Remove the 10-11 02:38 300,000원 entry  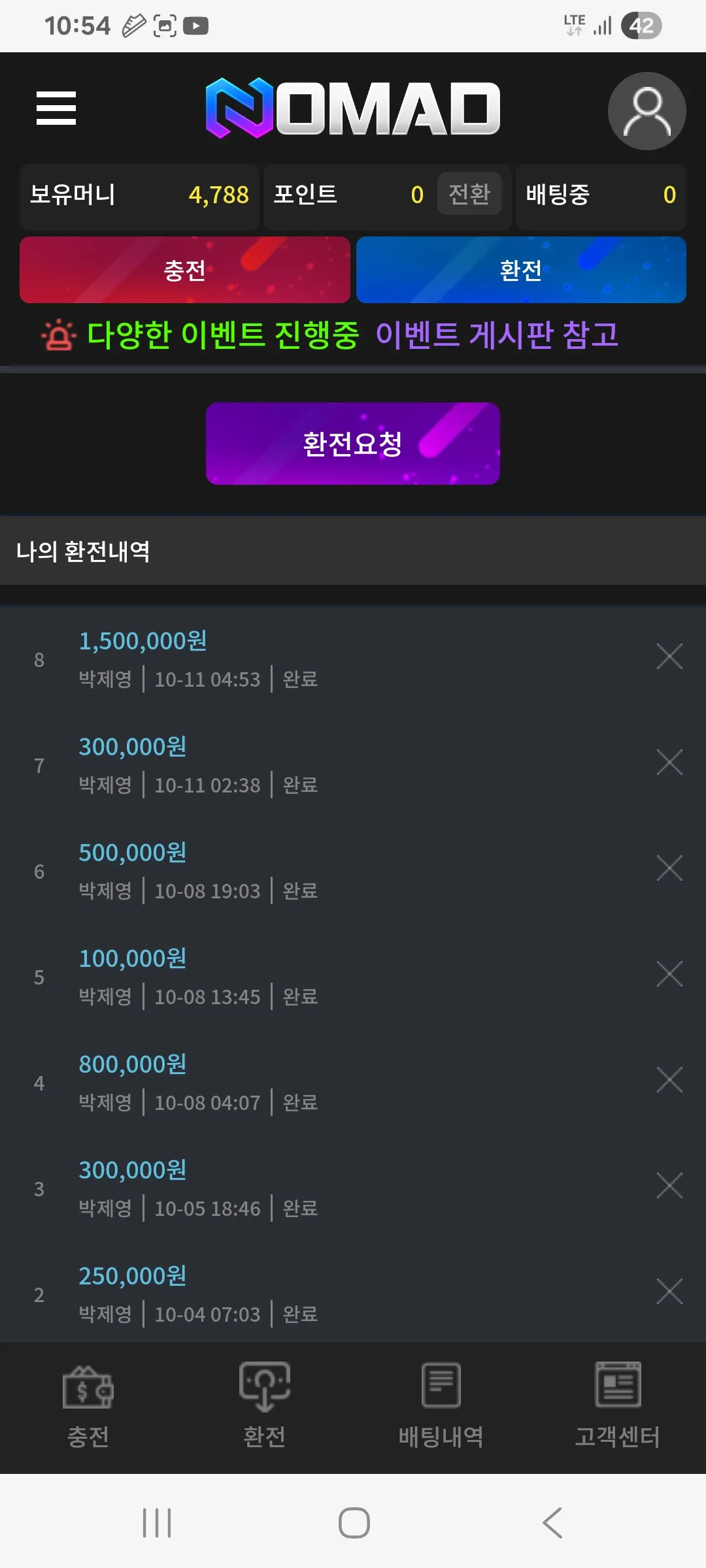pos(669,762)
